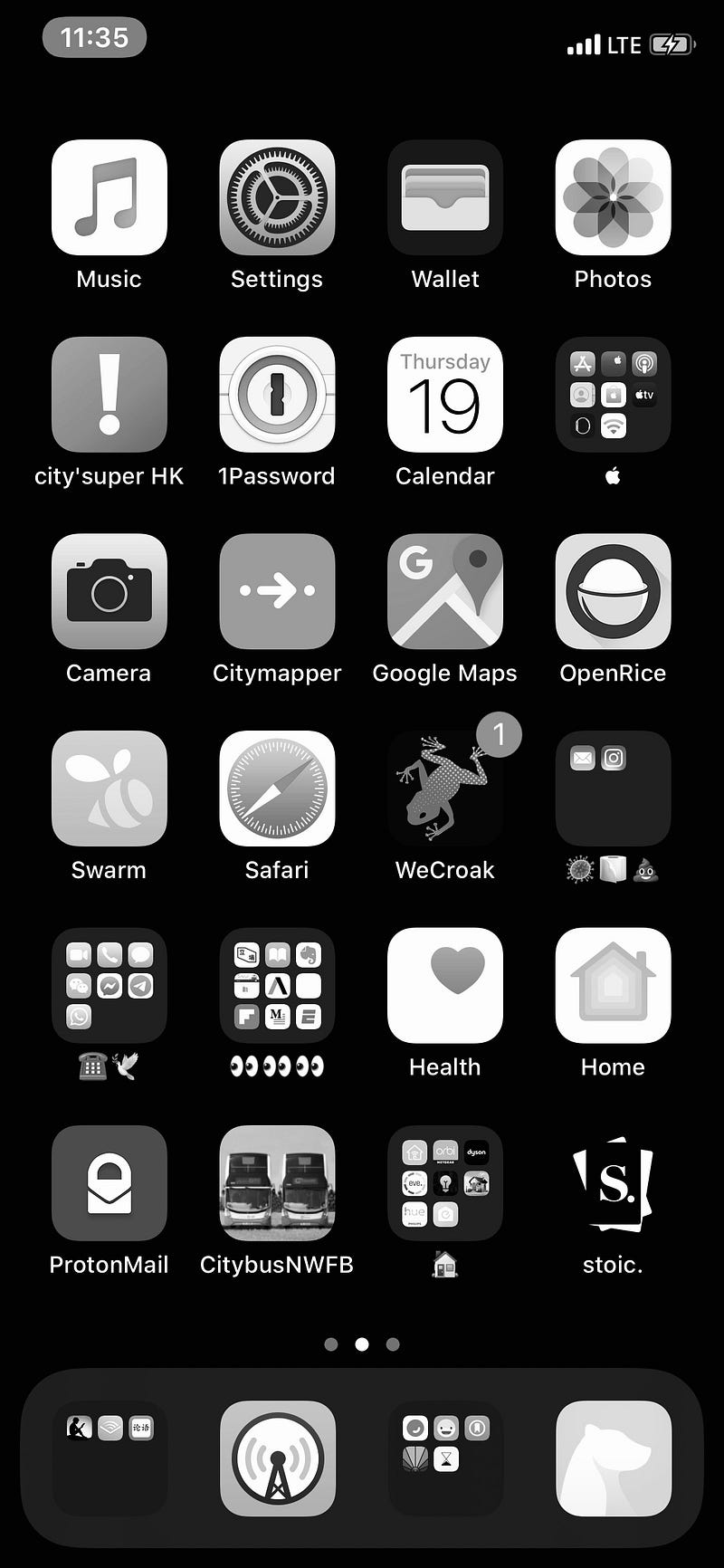Open the Wallet app
Image resolution: width=724 pixels, height=1568 pixels.
[445, 197]
